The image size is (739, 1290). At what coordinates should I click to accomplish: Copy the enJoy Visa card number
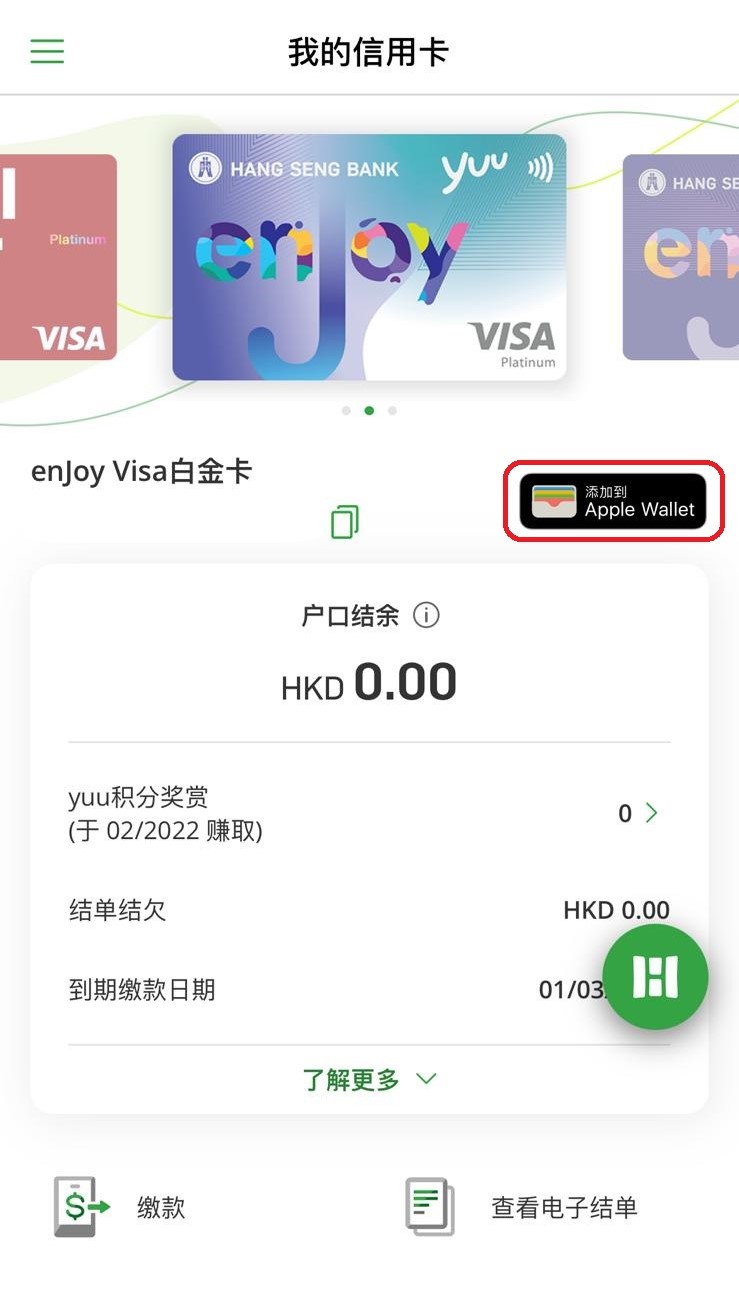344,522
